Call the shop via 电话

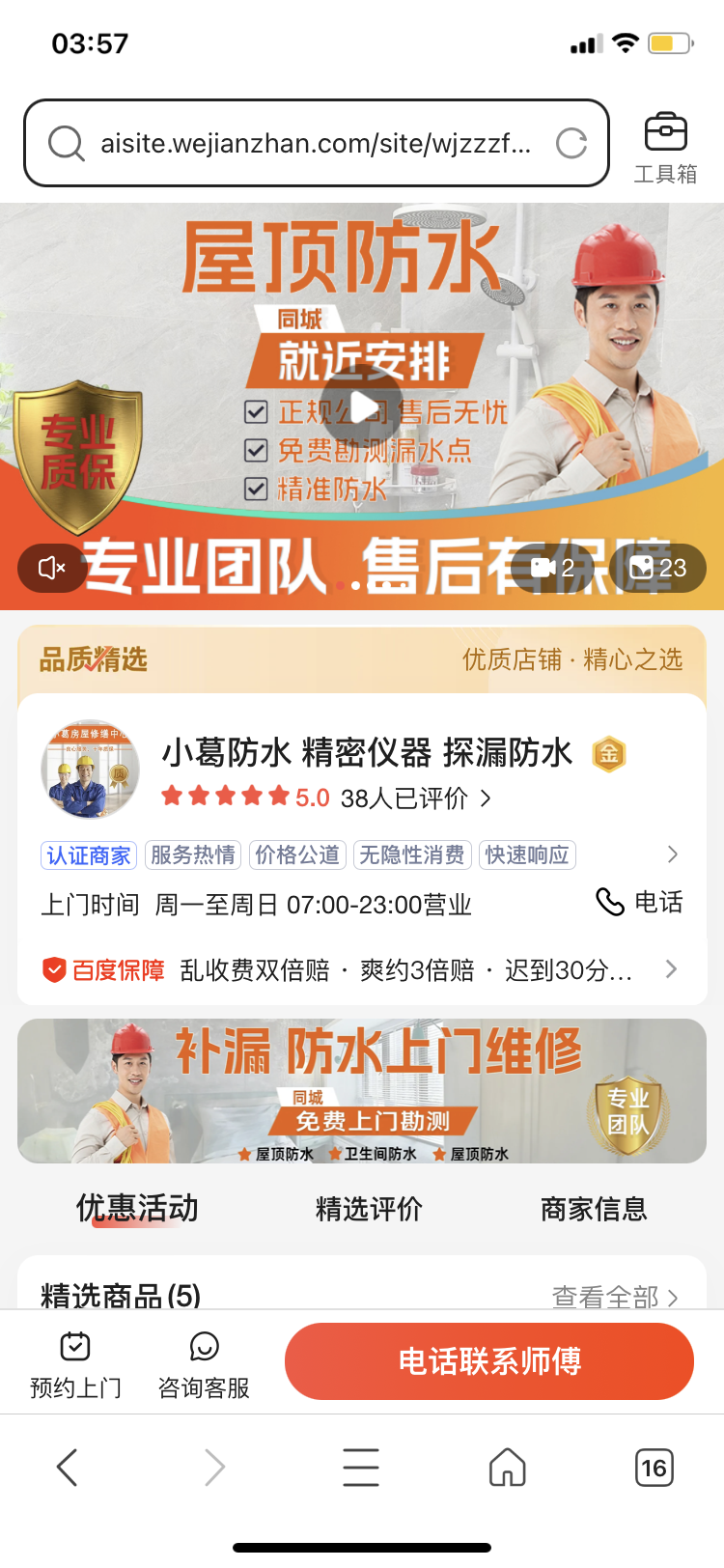tap(639, 902)
